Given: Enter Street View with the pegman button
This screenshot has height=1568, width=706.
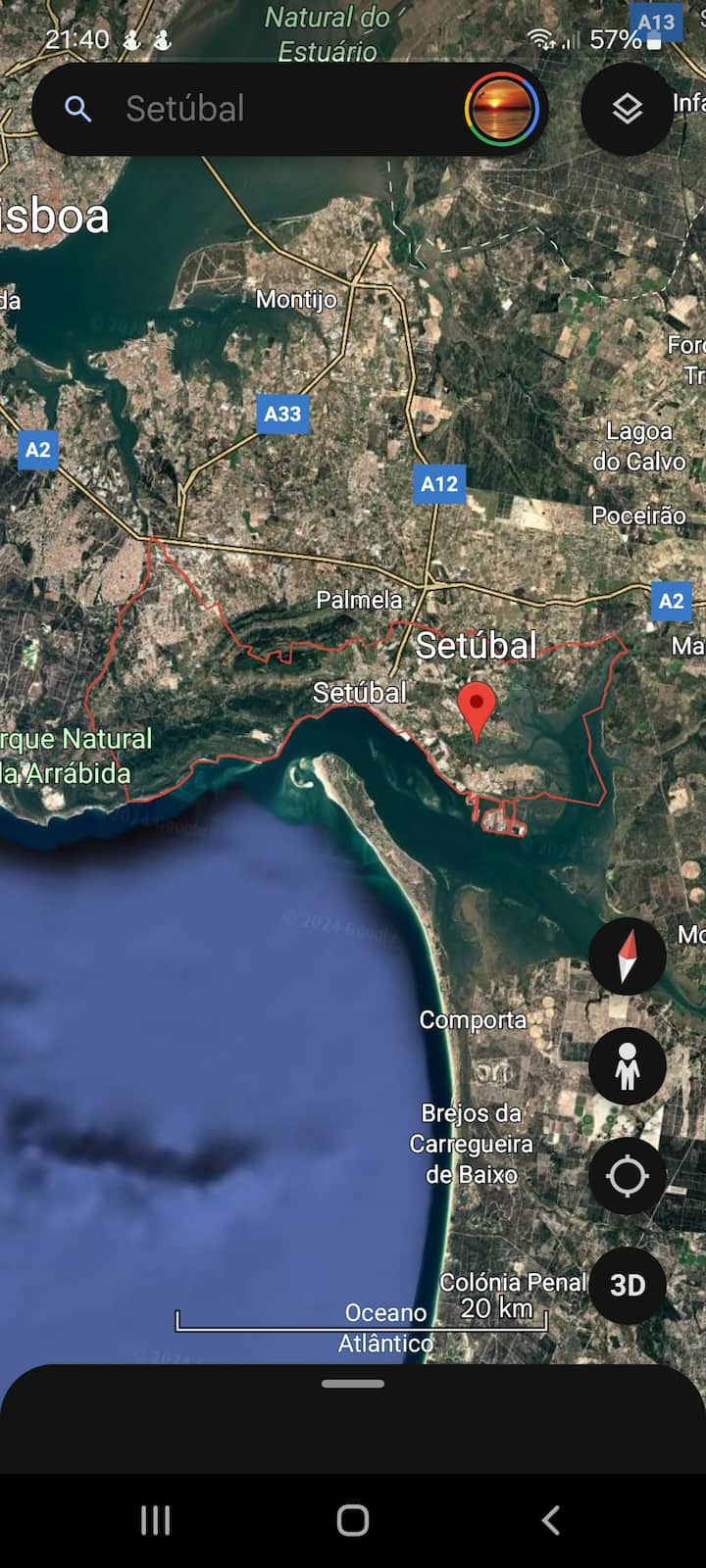Looking at the screenshot, I should (x=628, y=1067).
